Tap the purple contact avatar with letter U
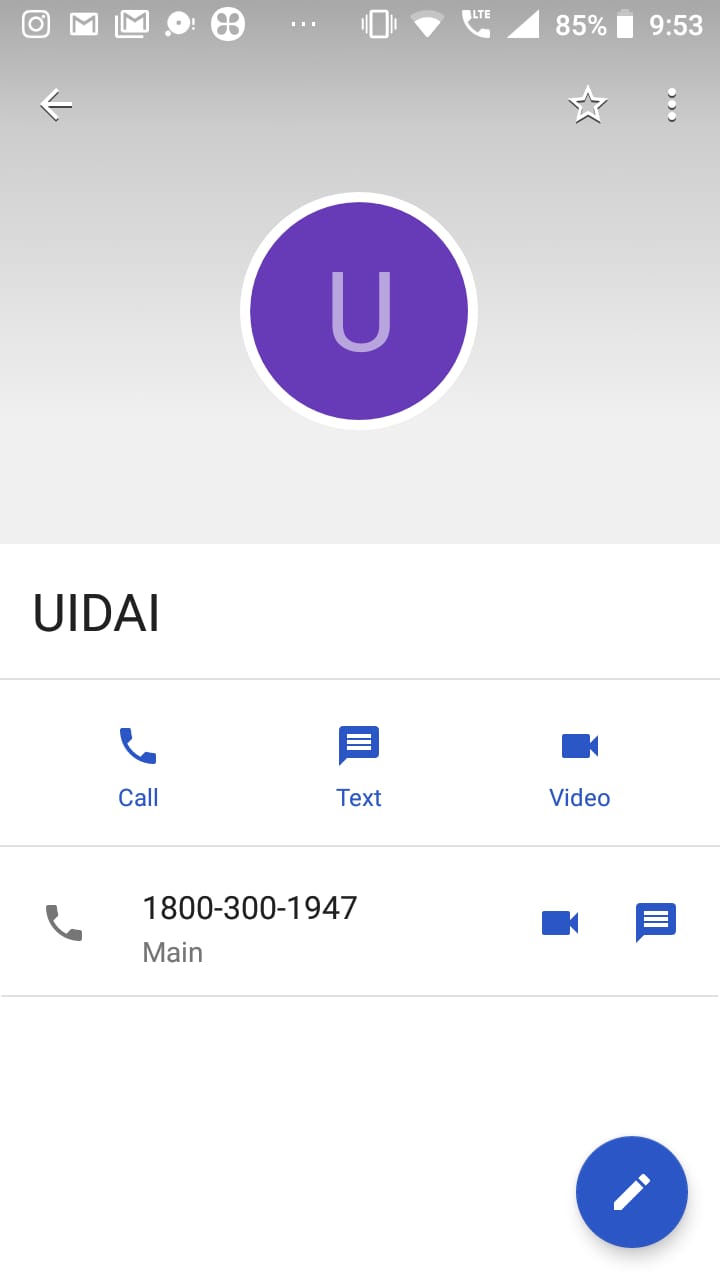Screen dimensions: 720x1280 [x=359, y=311]
